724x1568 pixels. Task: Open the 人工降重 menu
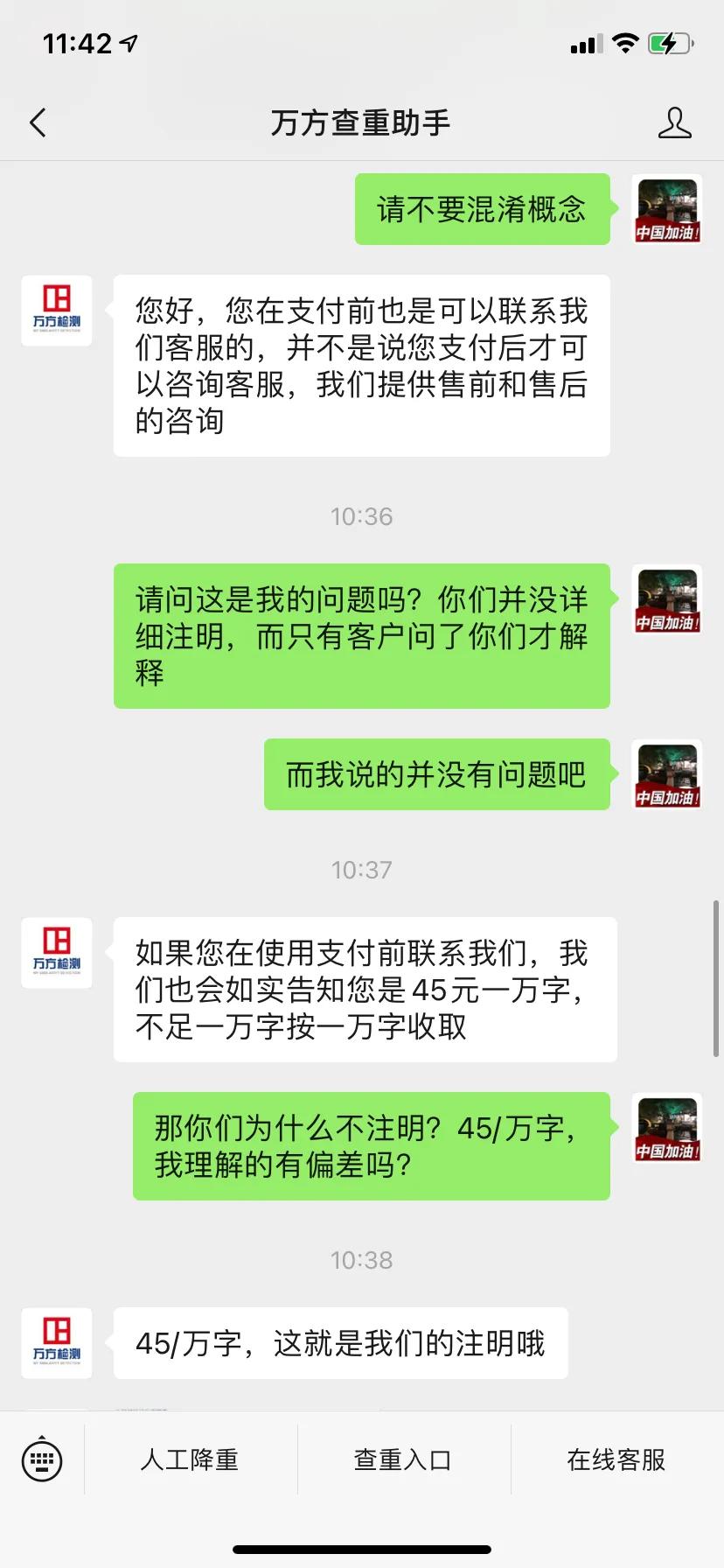pyautogui.click(x=189, y=1459)
